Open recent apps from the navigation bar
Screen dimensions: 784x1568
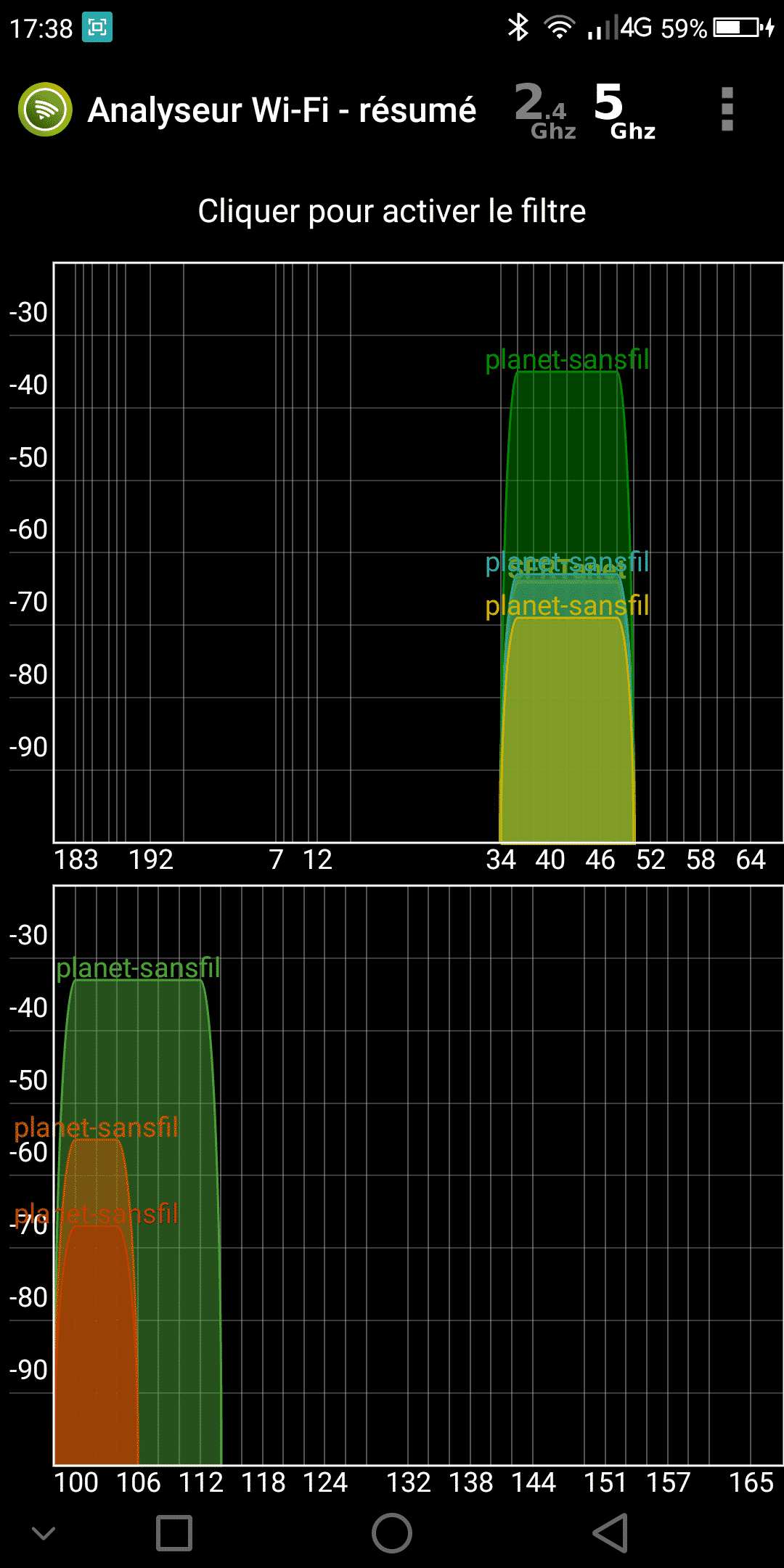click(174, 1532)
